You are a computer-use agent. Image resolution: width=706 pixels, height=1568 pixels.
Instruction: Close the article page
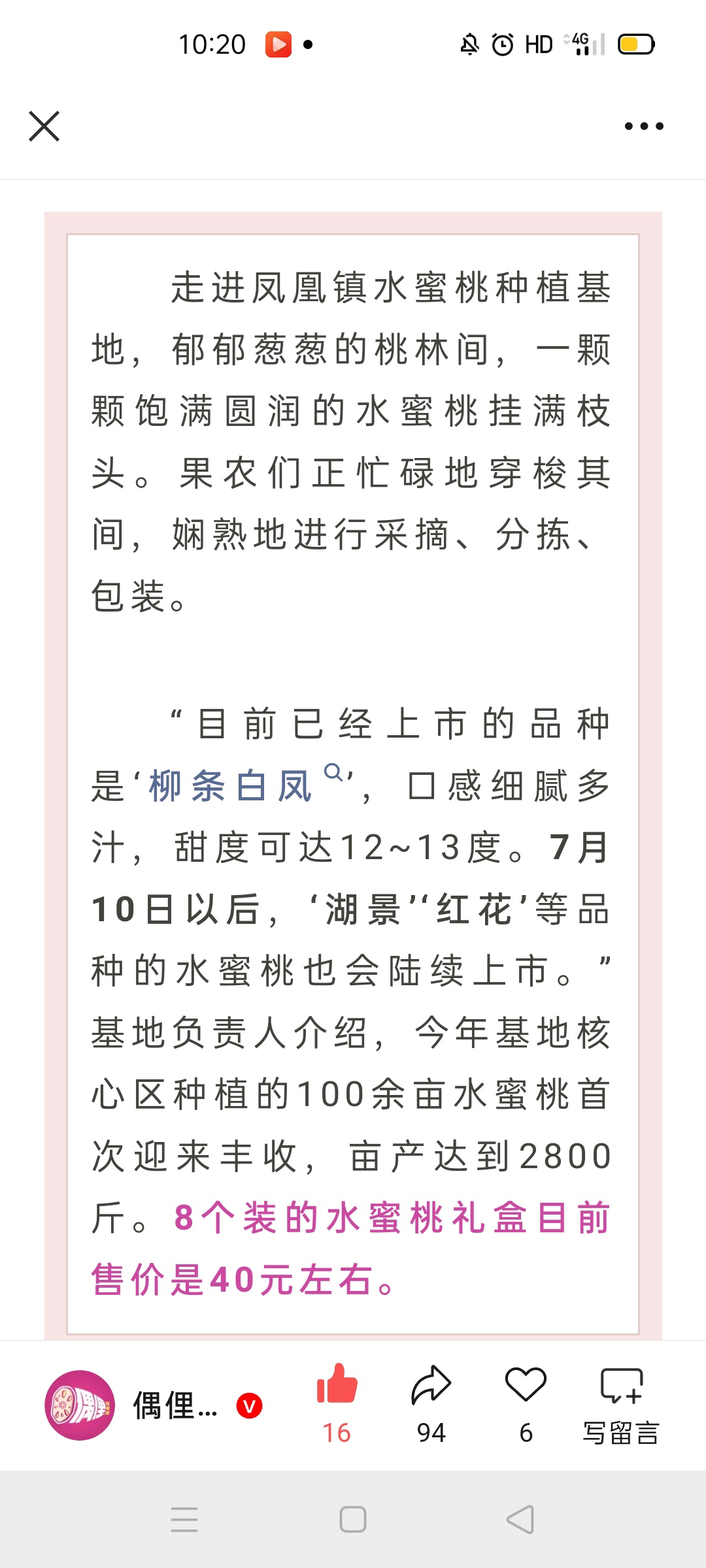pos(44,126)
